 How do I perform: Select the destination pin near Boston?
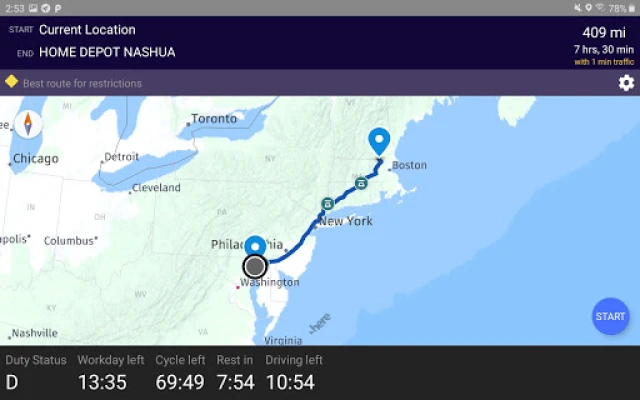tap(379, 141)
